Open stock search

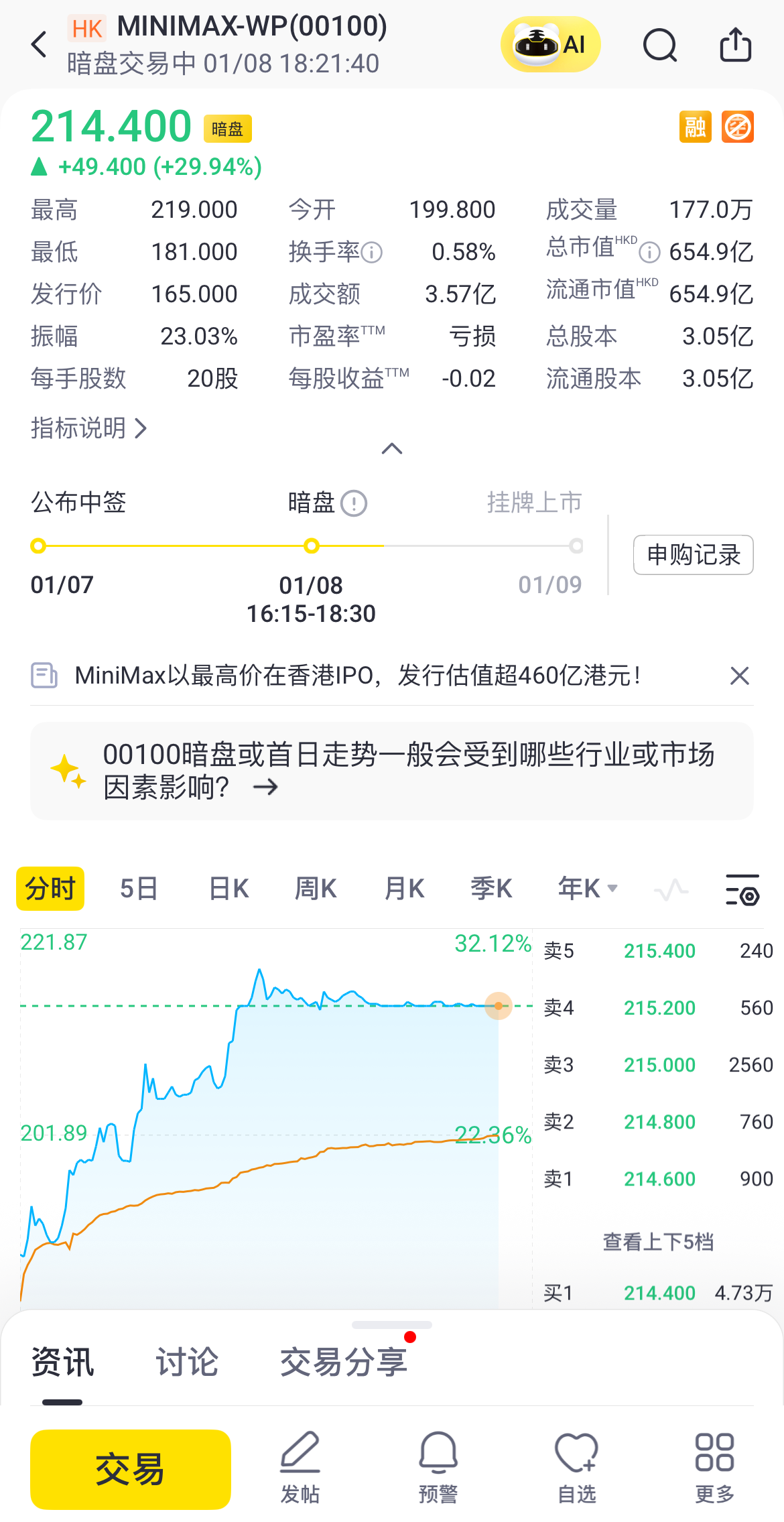click(660, 45)
